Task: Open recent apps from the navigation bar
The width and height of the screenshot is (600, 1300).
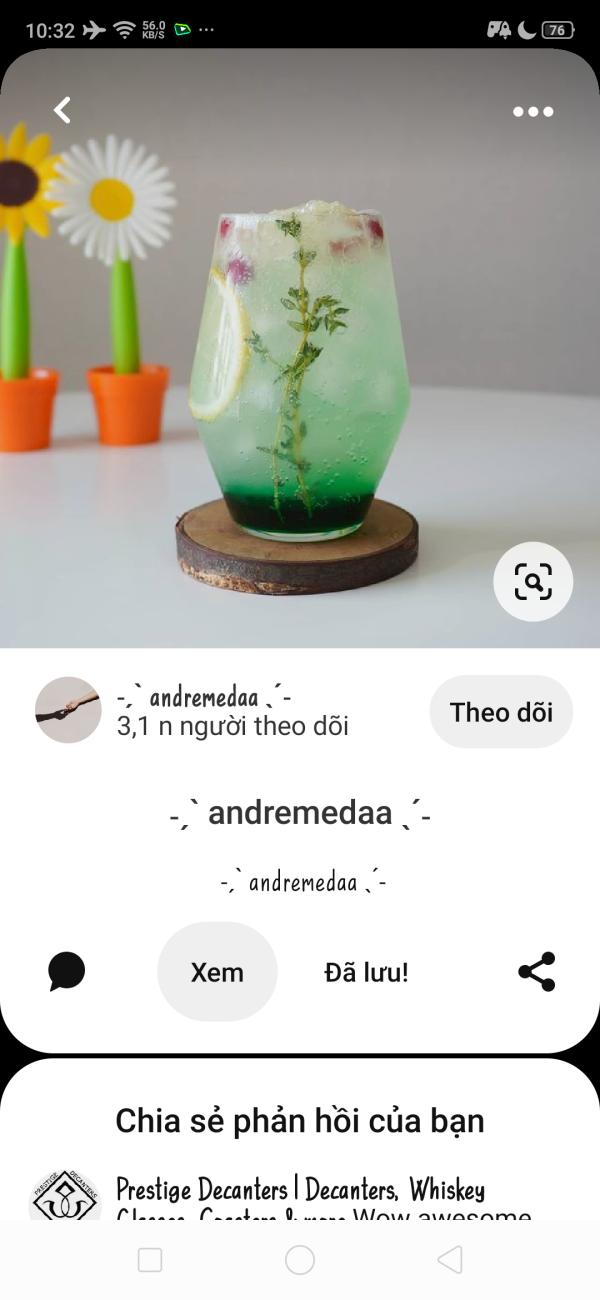Action: tap(150, 1260)
